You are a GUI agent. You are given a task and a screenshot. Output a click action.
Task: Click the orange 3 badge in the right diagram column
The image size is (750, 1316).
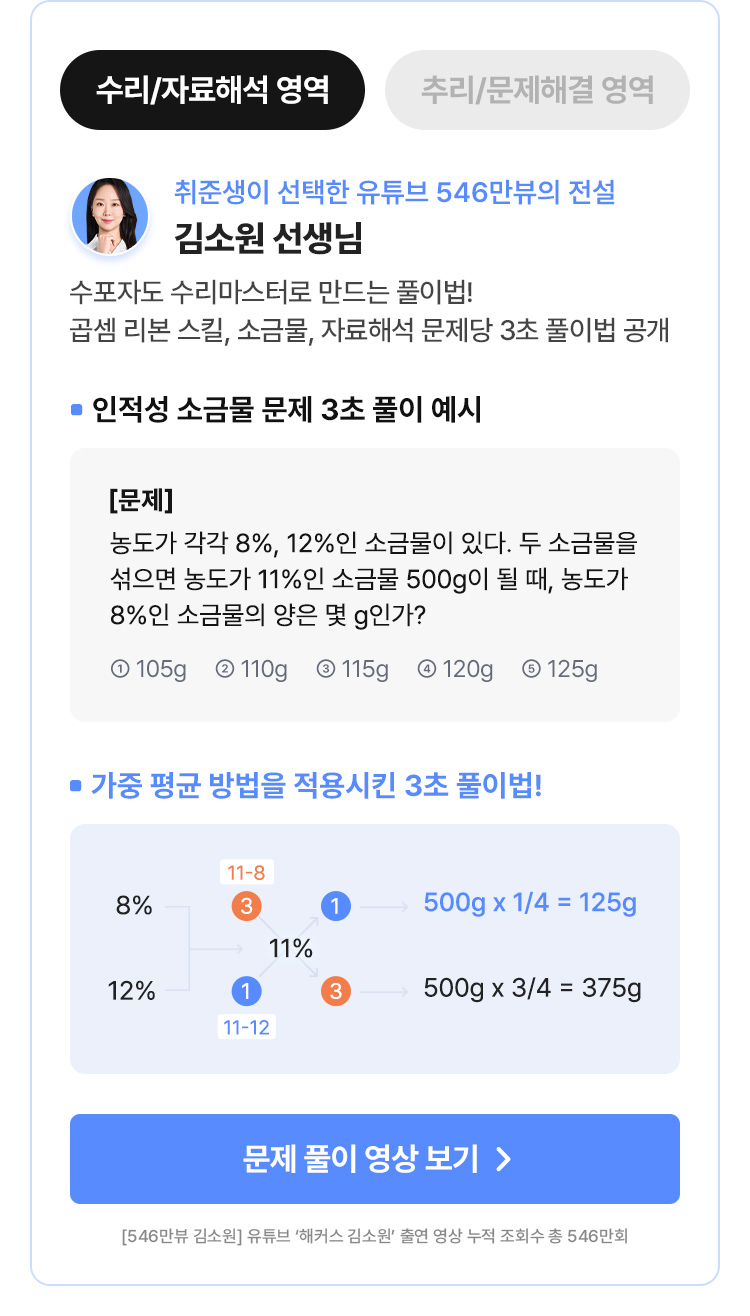pos(336,990)
